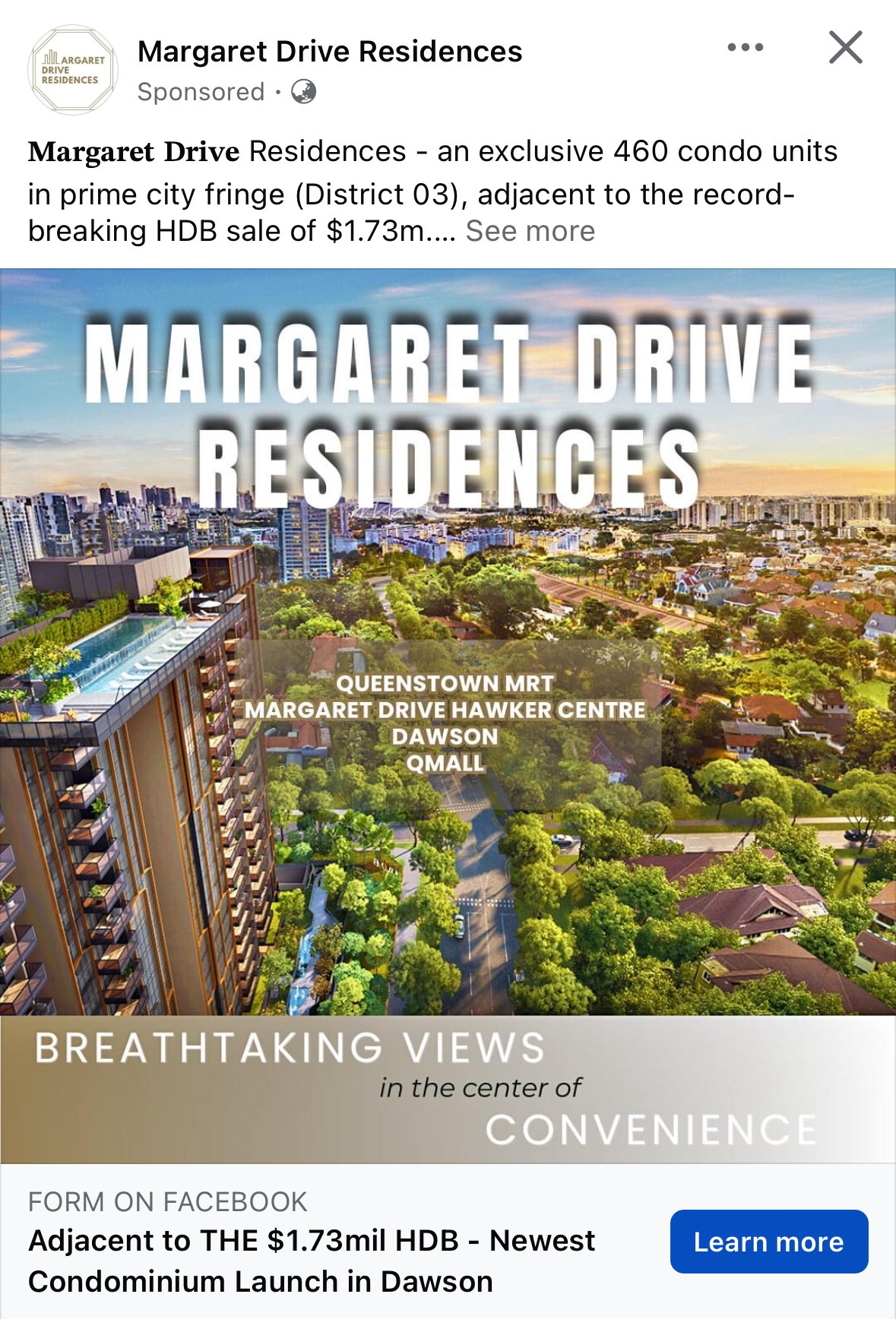Image resolution: width=896 pixels, height=1332 pixels.
Task: Tap the Learn more button
Action: 768,1242
